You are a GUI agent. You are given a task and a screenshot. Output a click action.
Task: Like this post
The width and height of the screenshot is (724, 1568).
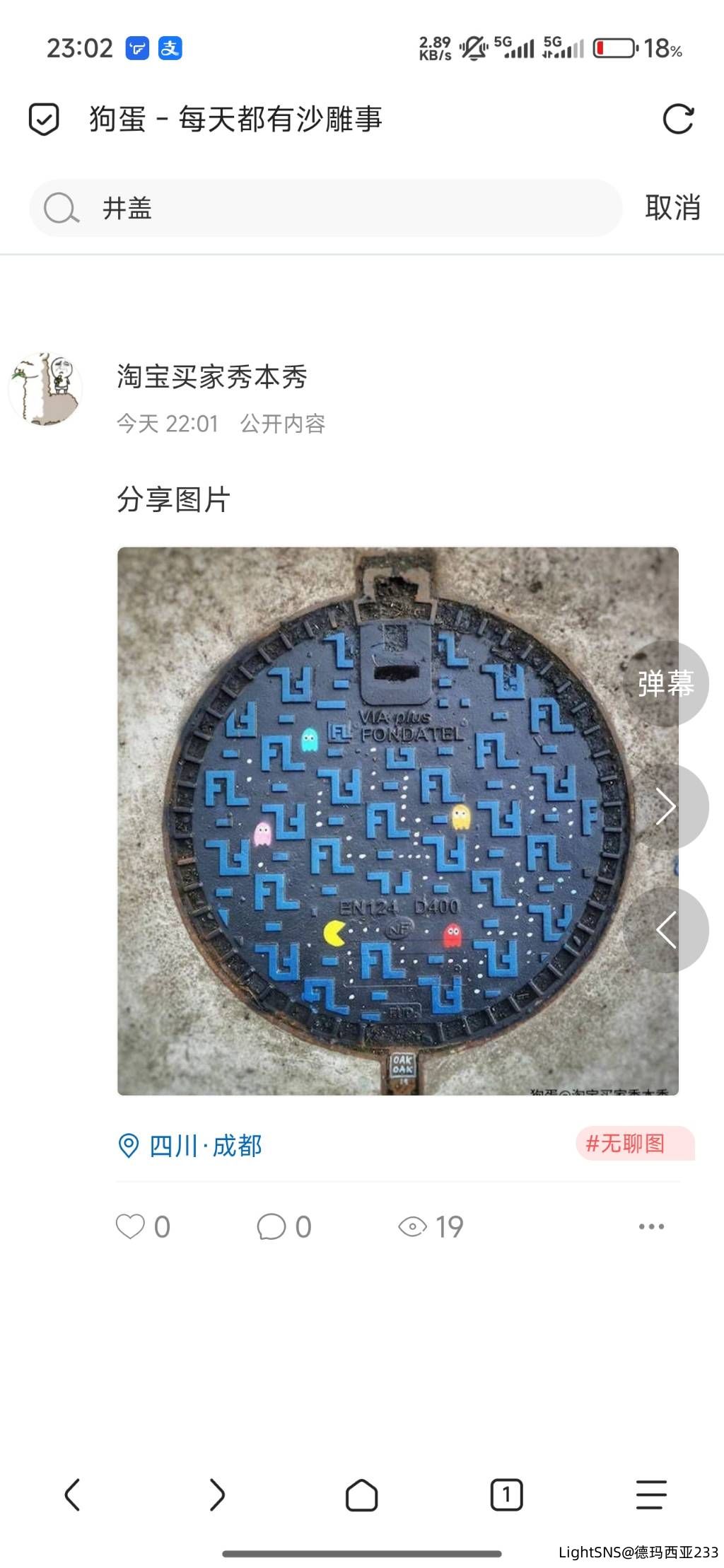pos(132,1226)
